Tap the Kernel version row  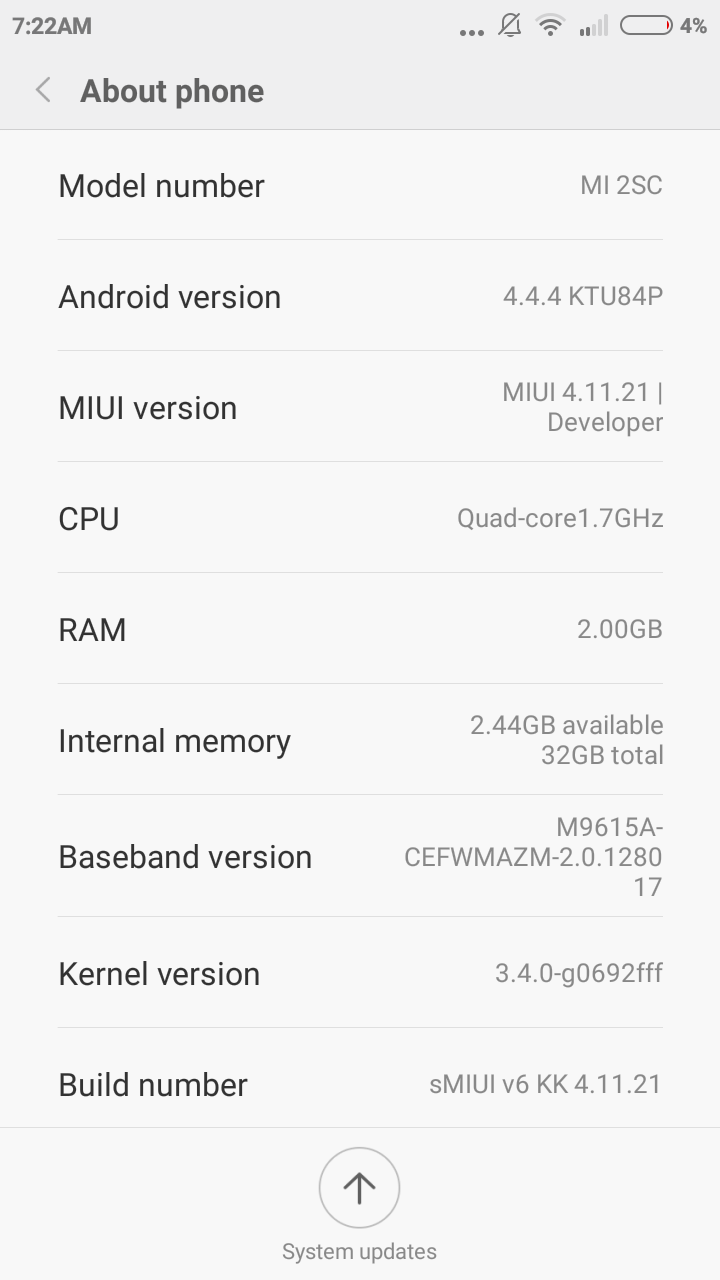tap(360, 973)
